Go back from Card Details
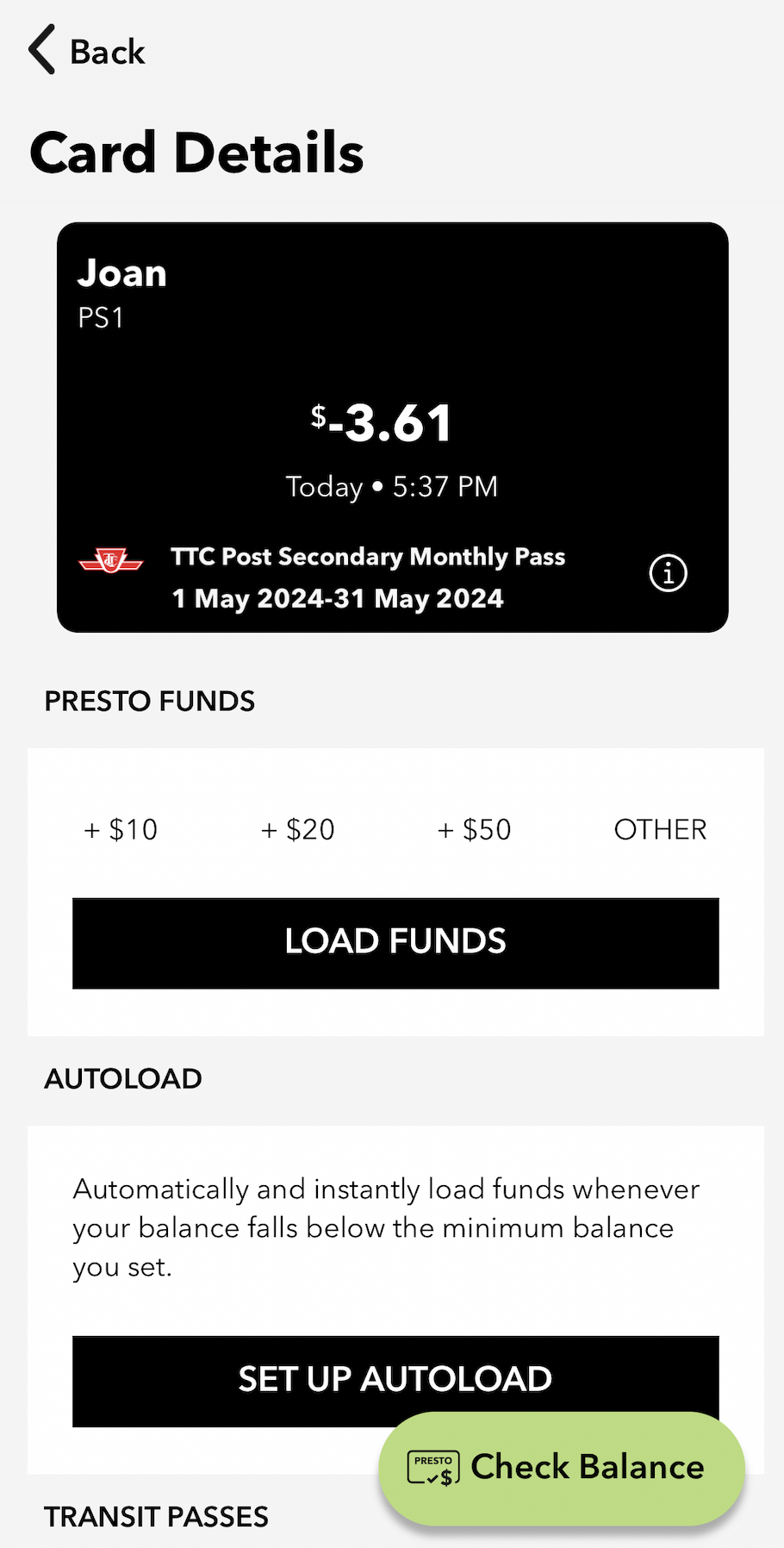This screenshot has width=784, height=1548. [x=87, y=52]
